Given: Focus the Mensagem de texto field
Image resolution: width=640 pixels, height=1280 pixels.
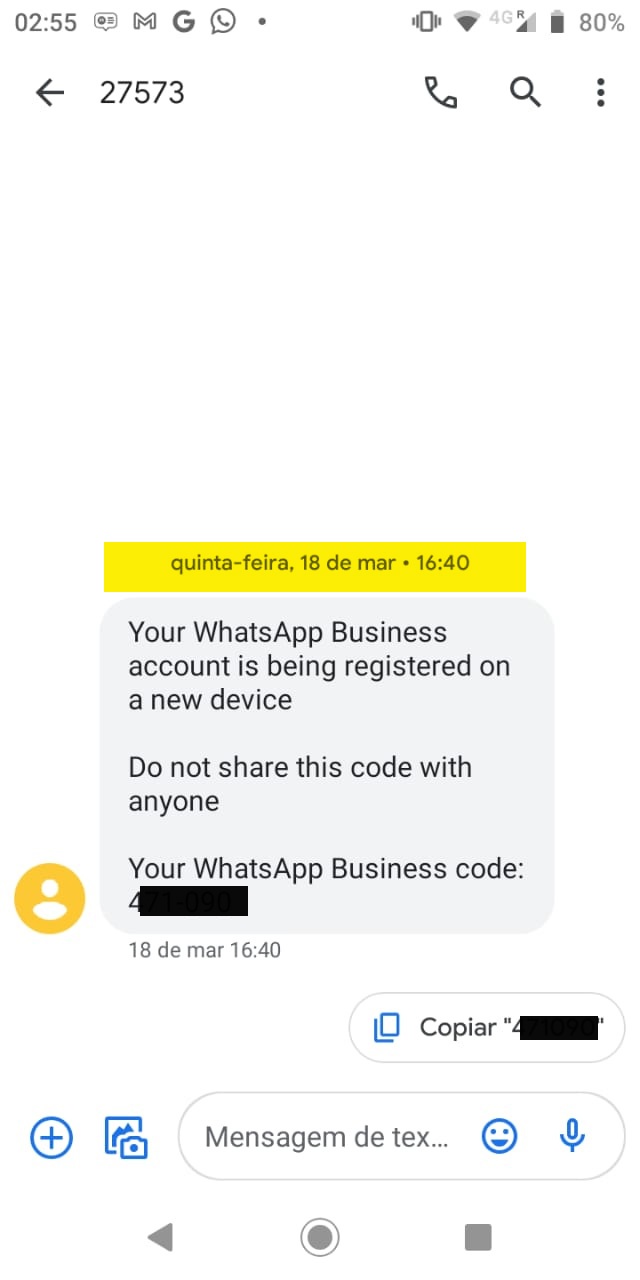Looking at the screenshot, I should 327,1137.
